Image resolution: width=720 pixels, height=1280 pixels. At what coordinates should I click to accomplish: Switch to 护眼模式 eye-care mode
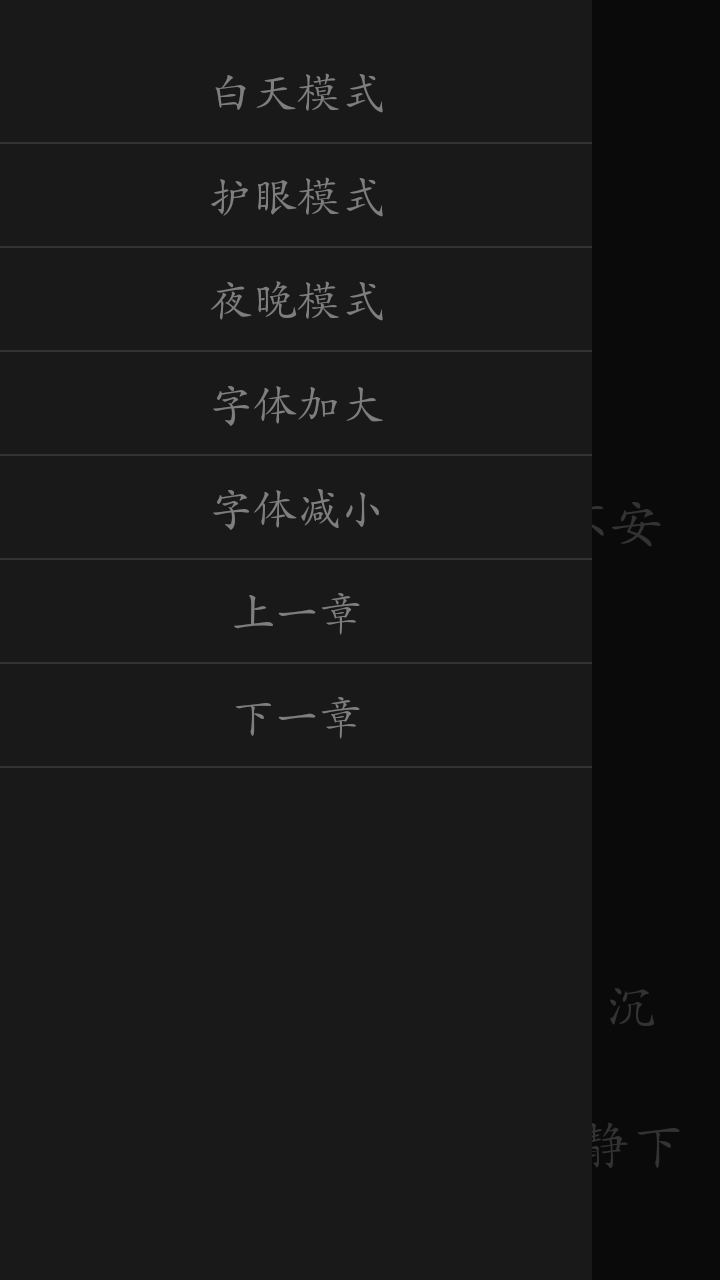click(297, 198)
